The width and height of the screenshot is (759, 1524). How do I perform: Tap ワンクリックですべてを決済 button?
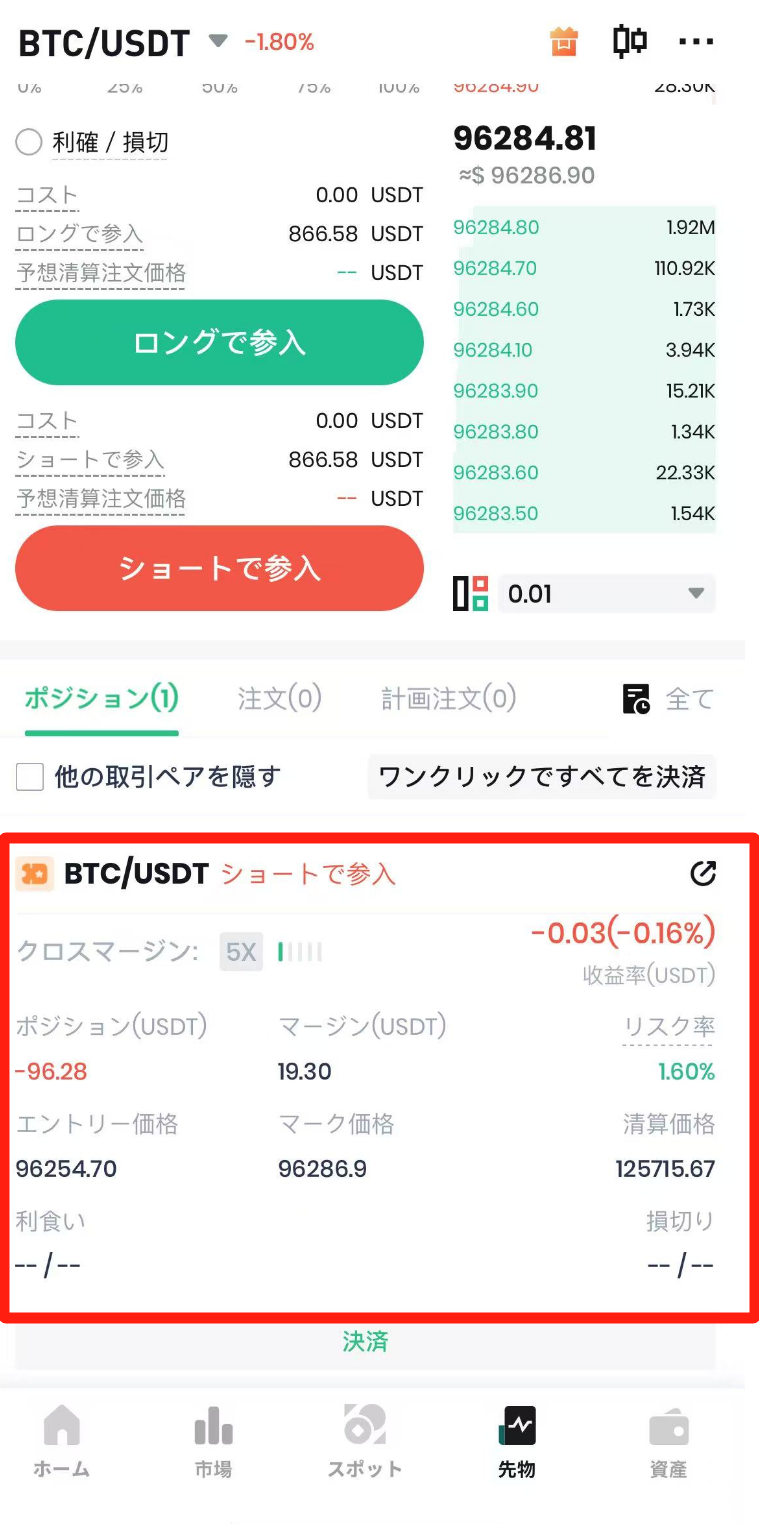(x=542, y=776)
